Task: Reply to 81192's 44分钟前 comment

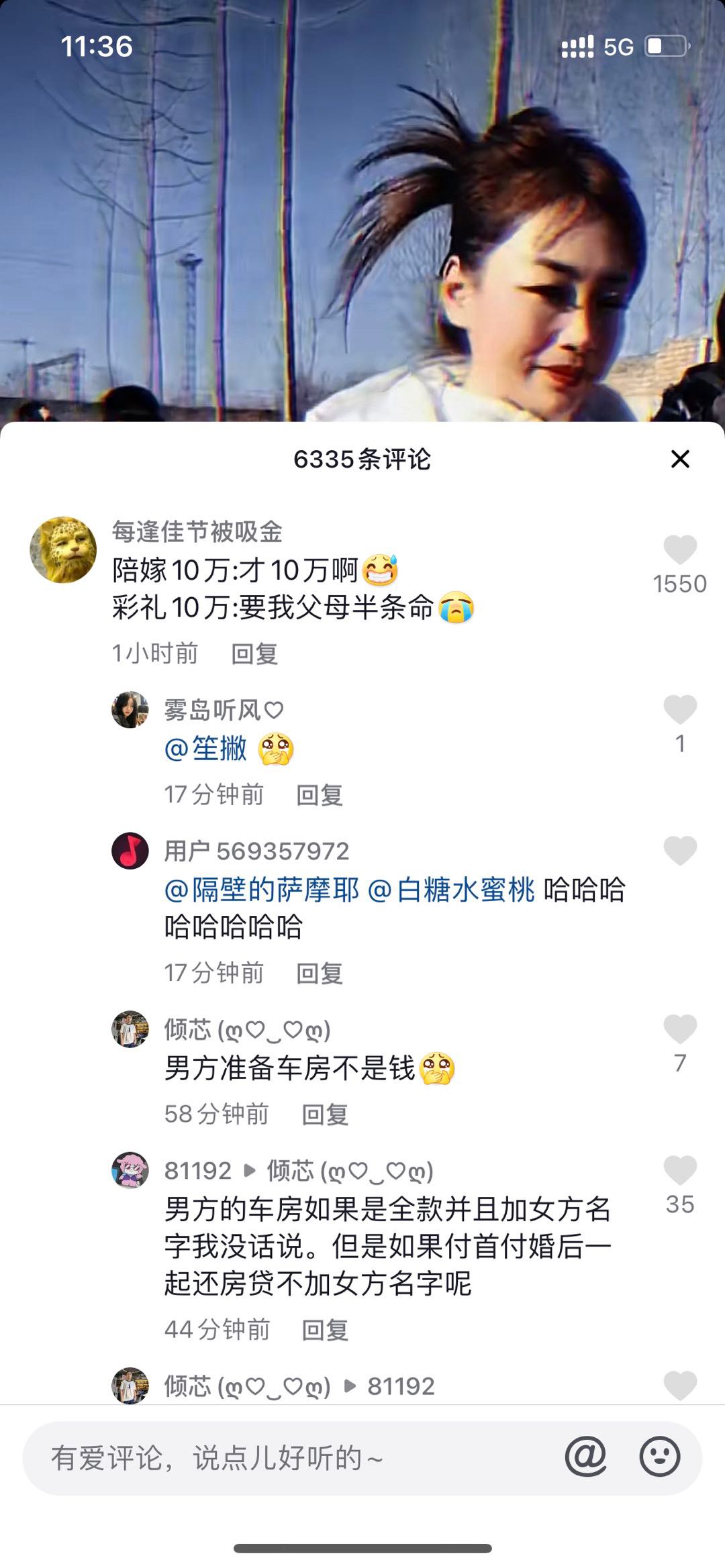Action: [325, 1330]
